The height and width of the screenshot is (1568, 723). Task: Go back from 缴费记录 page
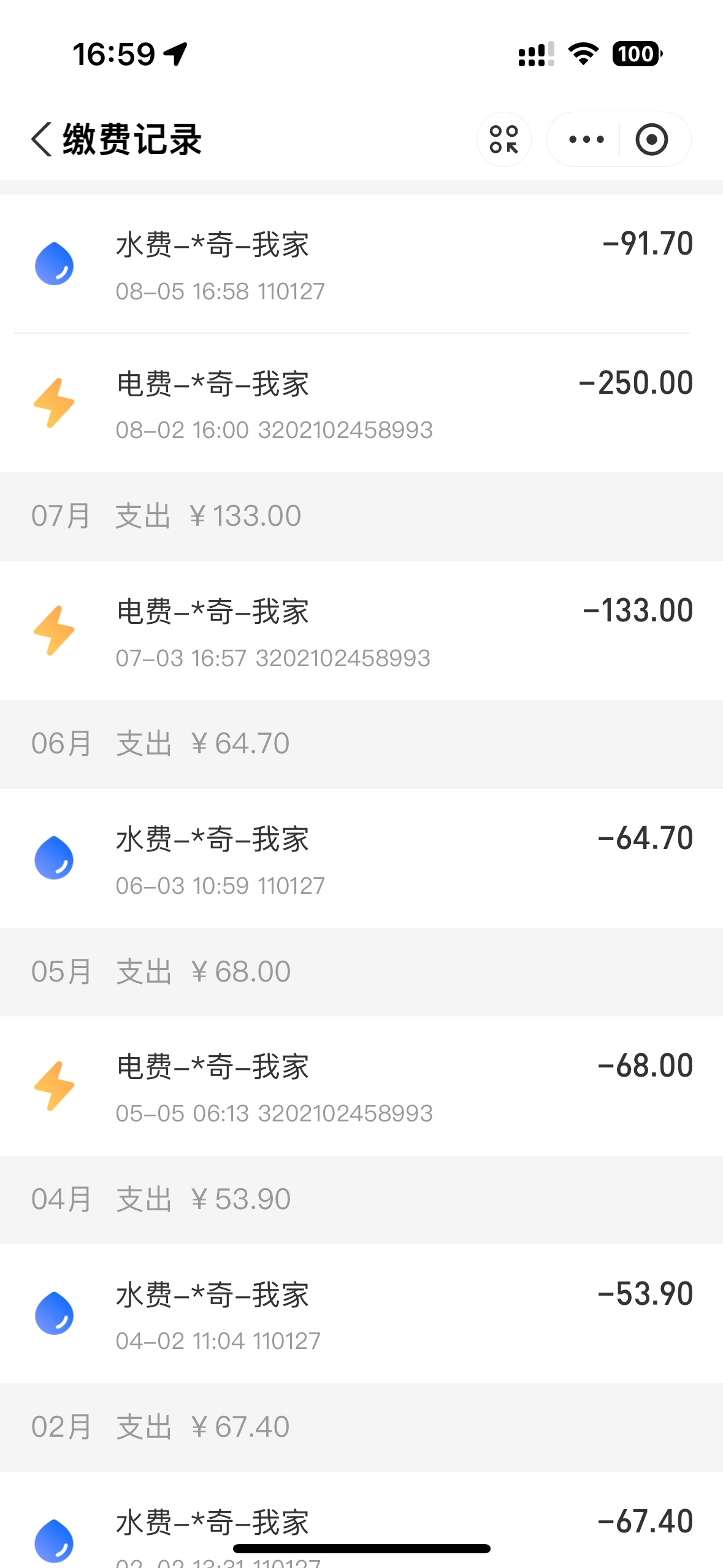(42, 139)
